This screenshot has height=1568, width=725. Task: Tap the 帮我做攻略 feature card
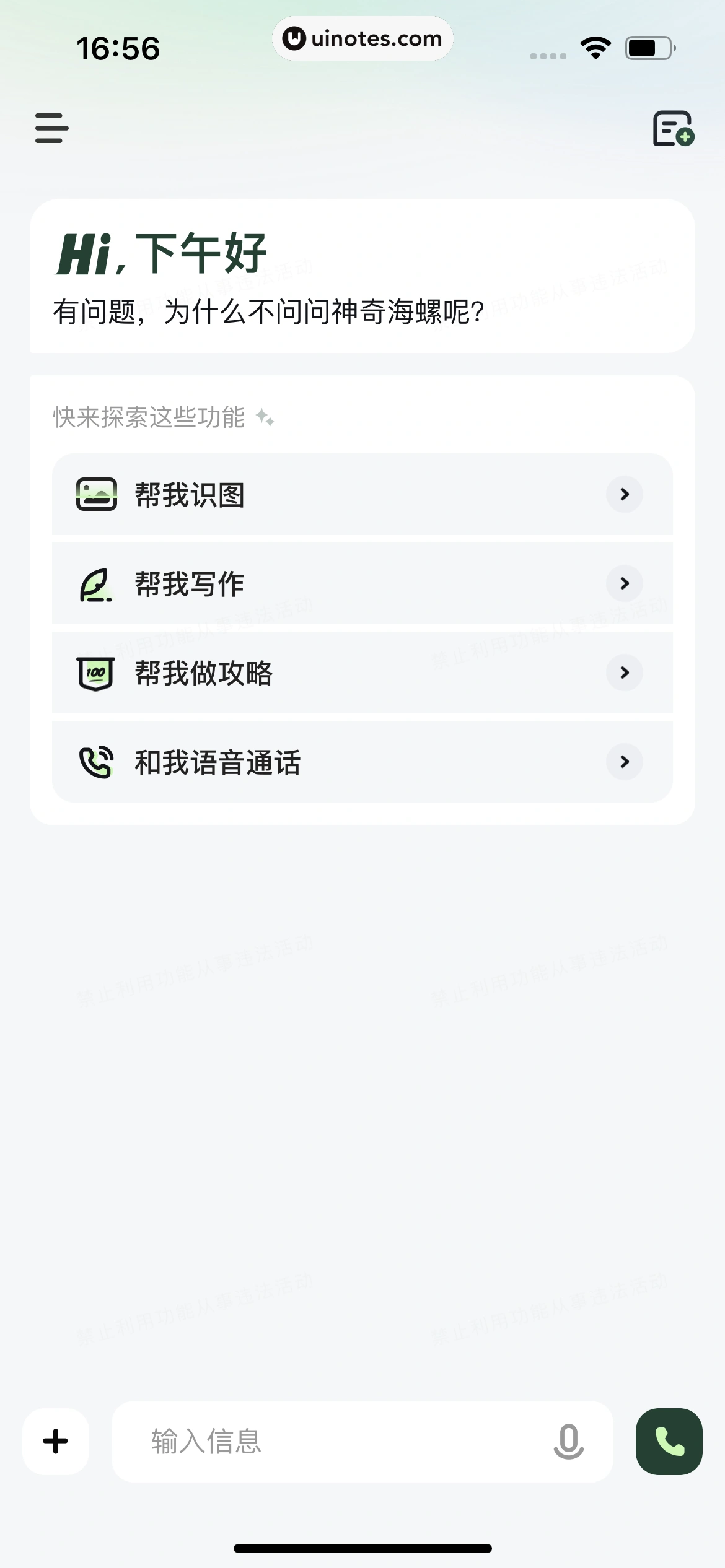362,673
